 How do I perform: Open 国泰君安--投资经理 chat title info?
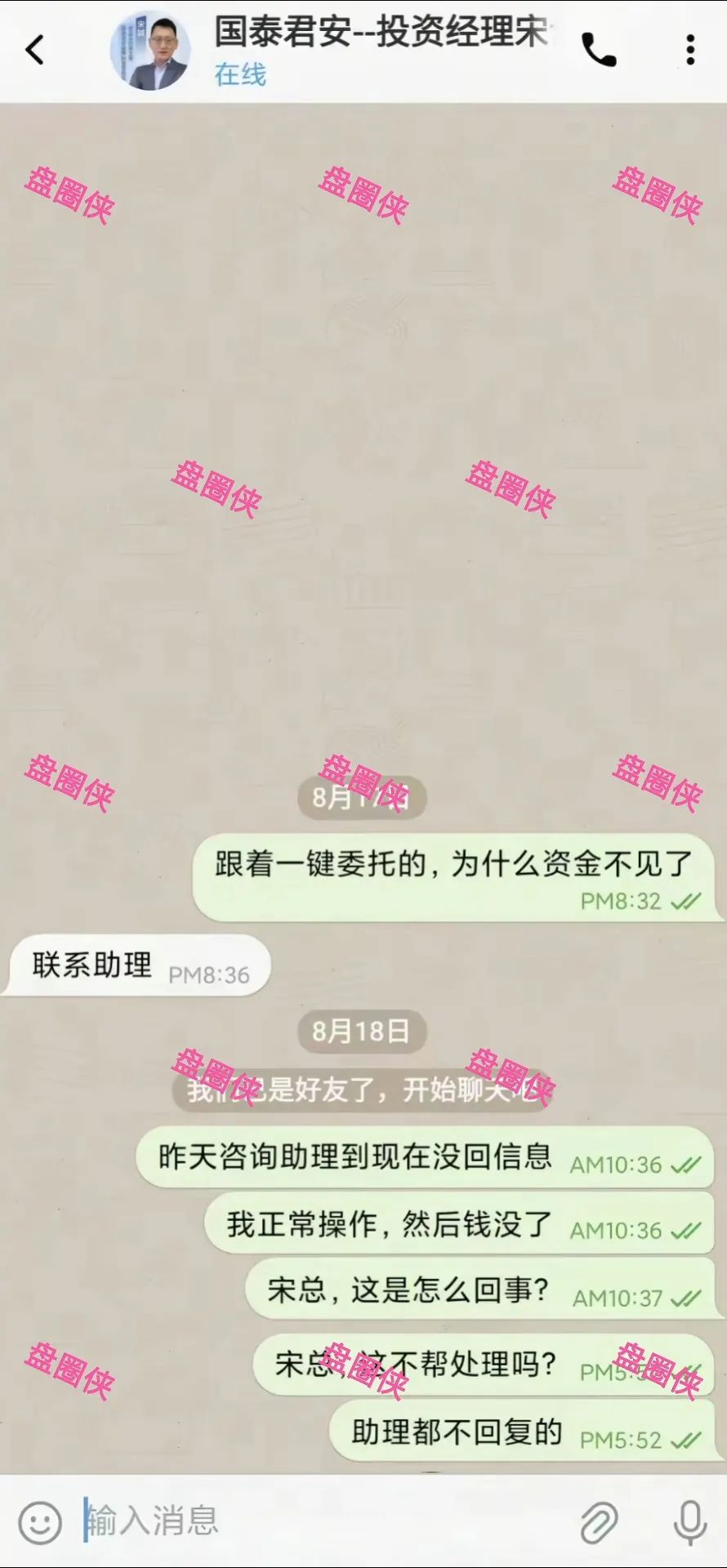(380, 33)
